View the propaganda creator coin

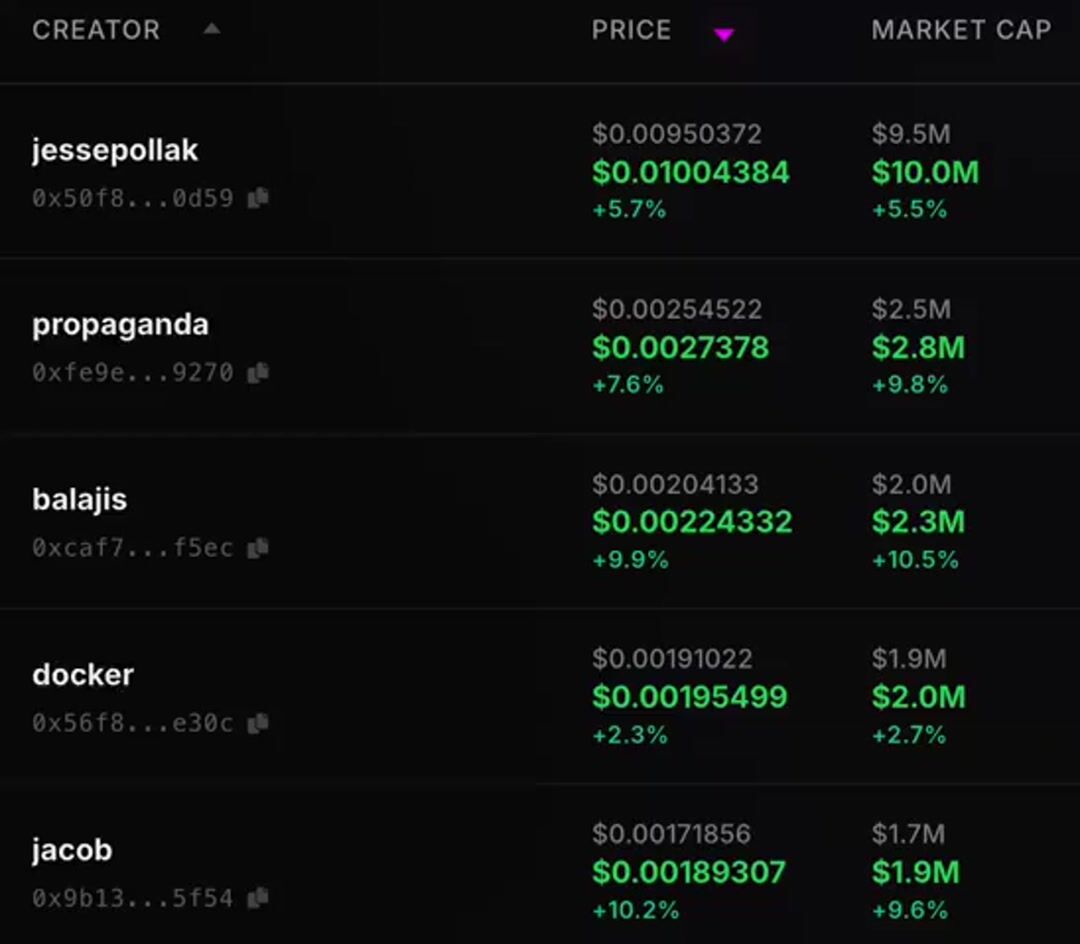[120, 326]
